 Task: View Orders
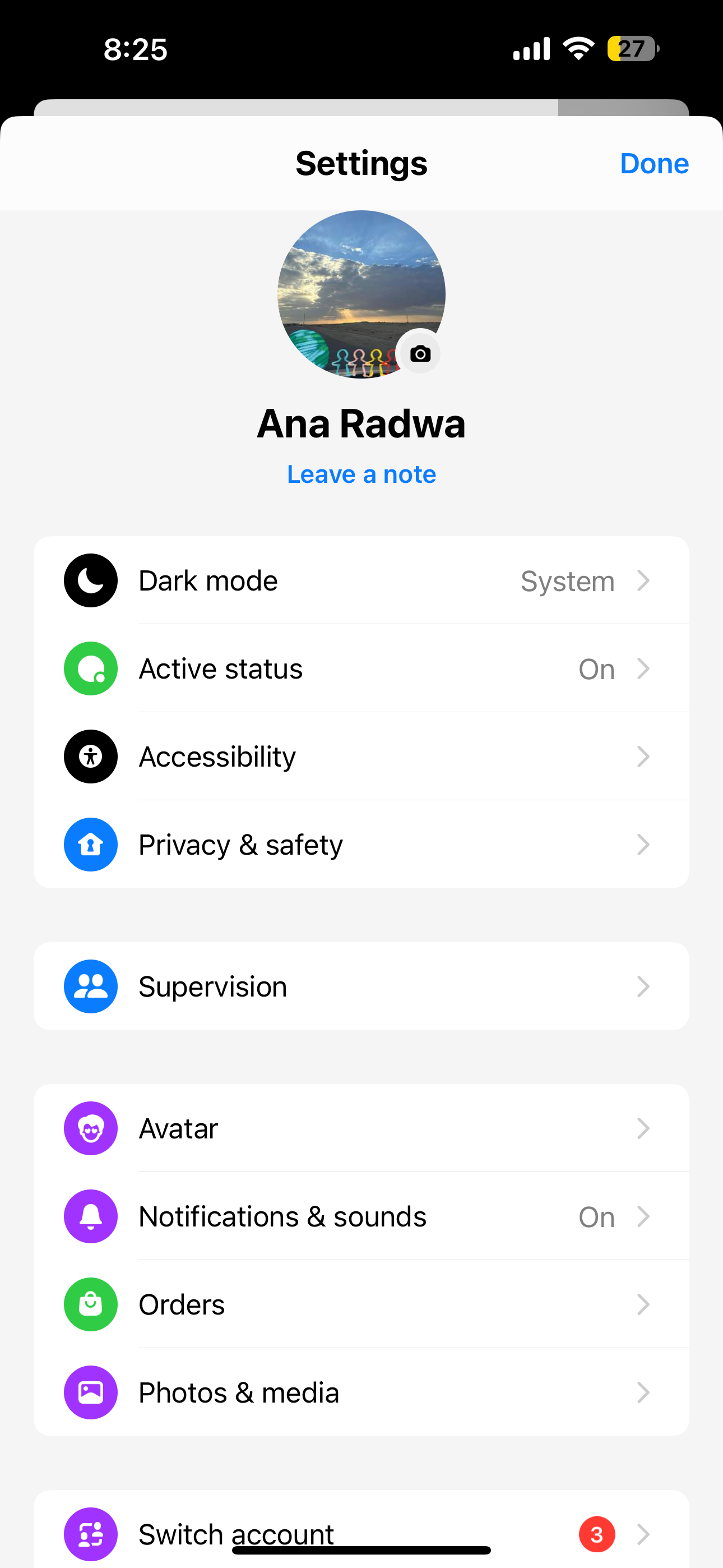pos(361,1304)
